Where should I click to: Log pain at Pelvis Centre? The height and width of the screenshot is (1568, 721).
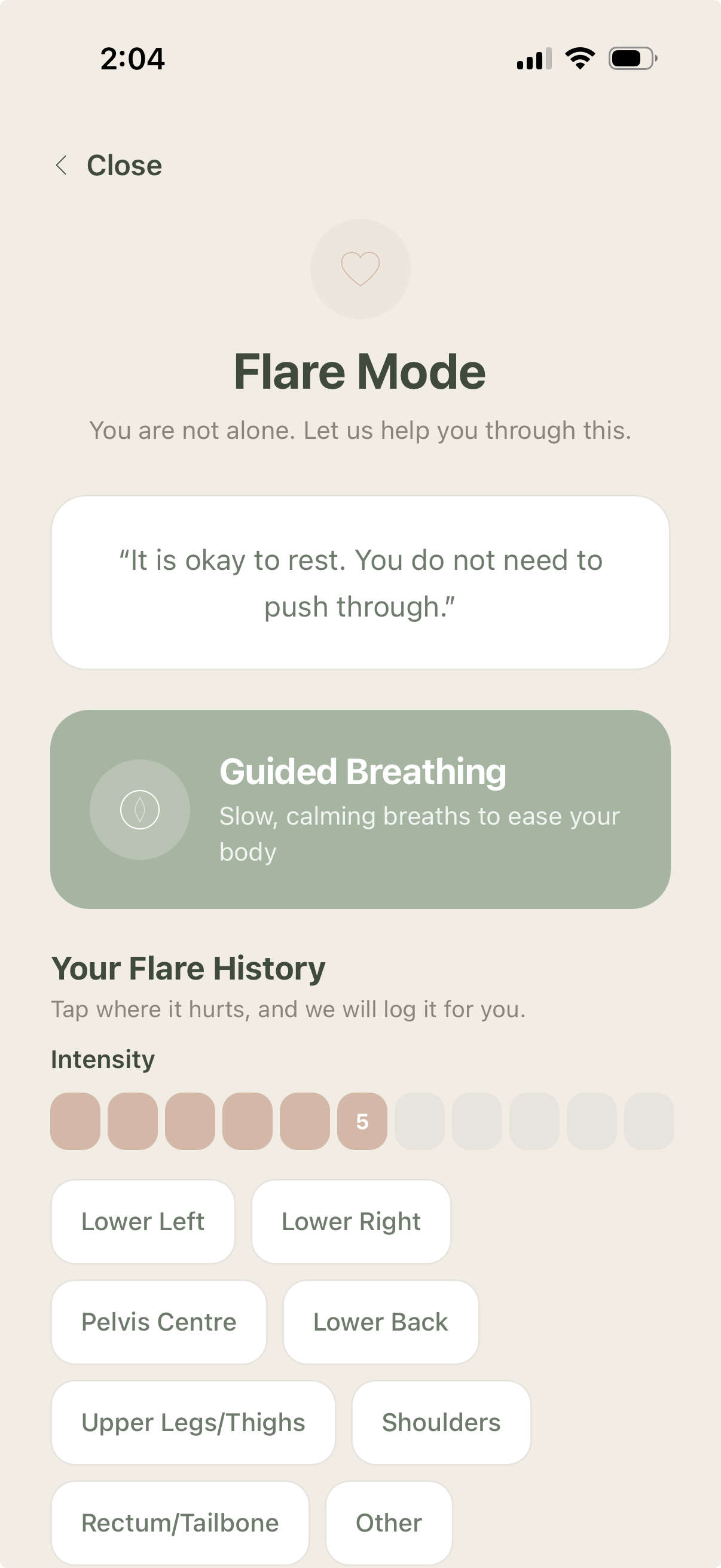pos(159,1322)
